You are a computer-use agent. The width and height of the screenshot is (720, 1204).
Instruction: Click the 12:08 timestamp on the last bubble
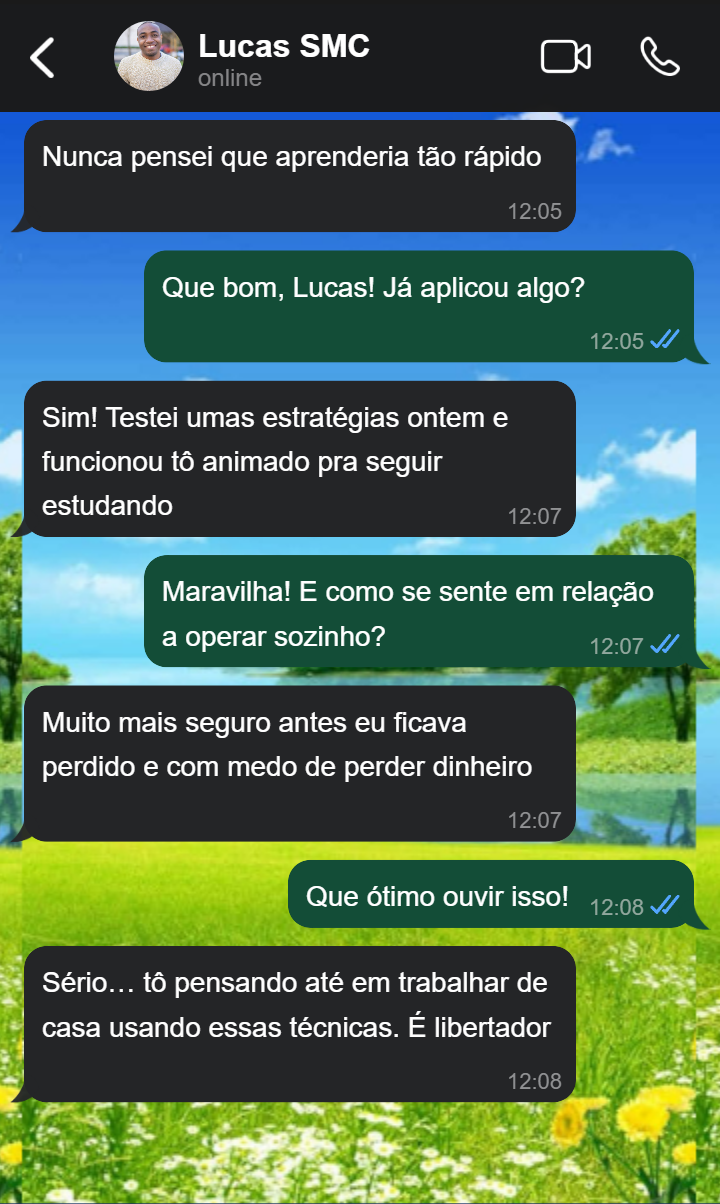click(x=535, y=1080)
